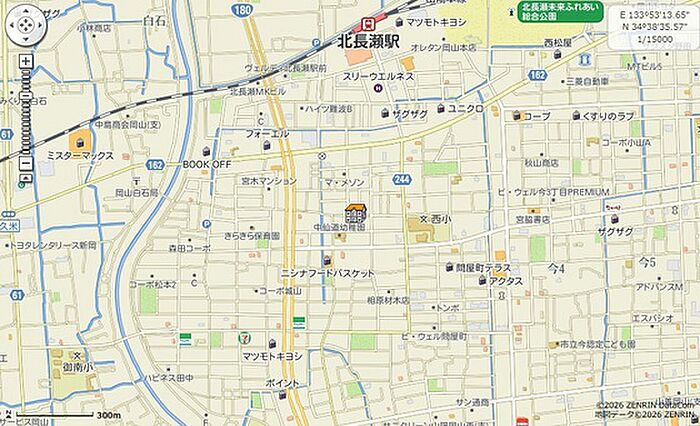Pan the map right with the compass arrow
The height and width of the screenshot is (426, 700).
click(38, 27)
